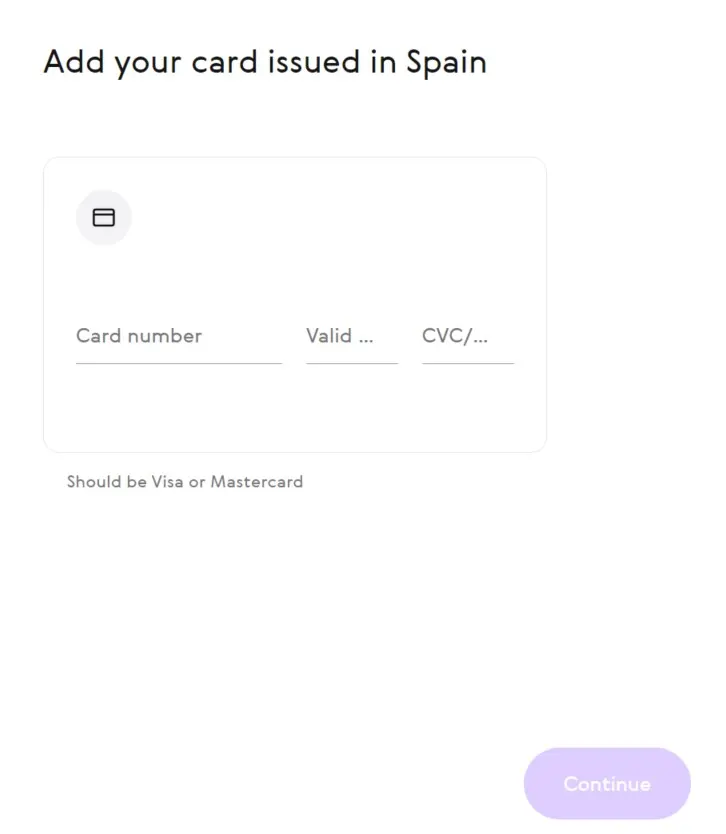Focus the Valid thru expiry field
Viewport: 726px width, 834px height.
pos(351,337)
